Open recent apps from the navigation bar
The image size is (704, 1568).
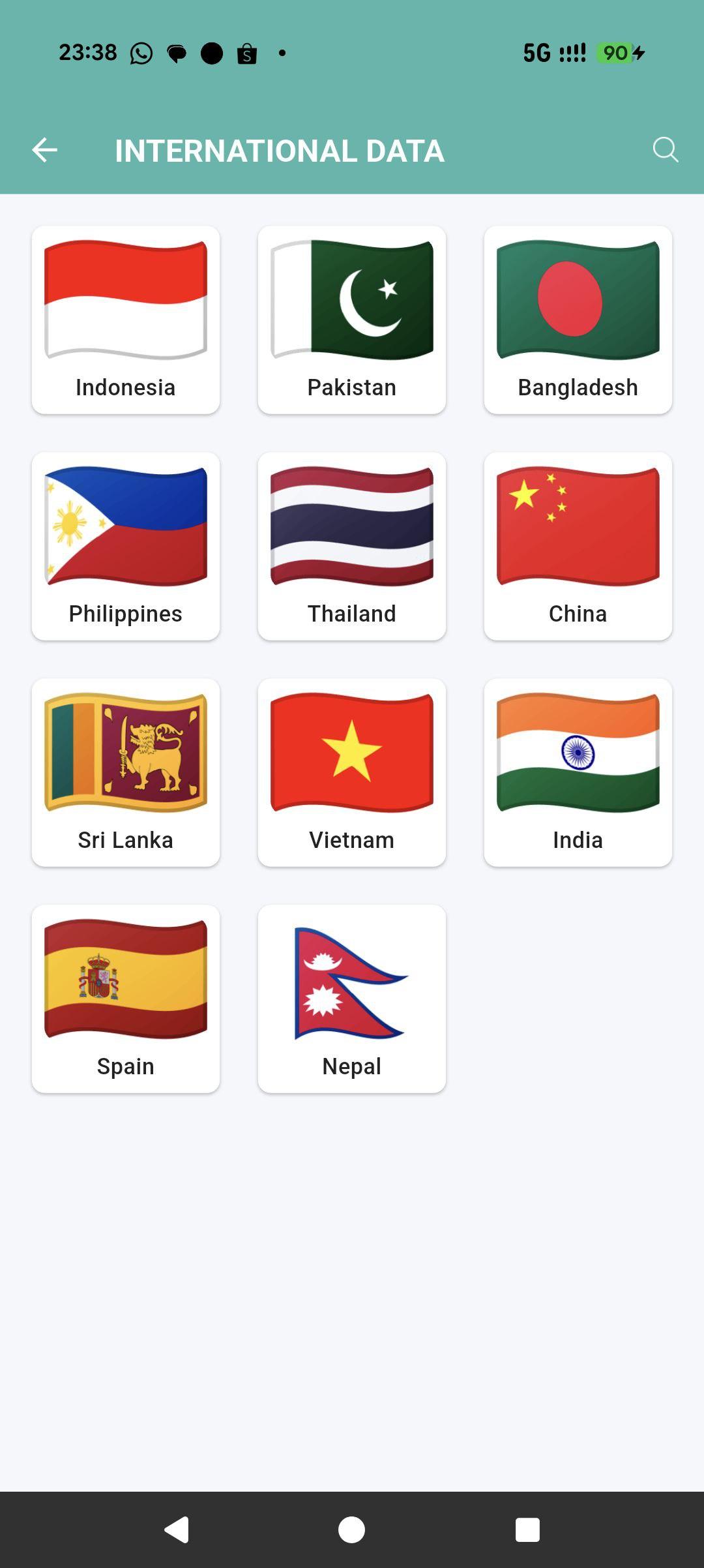[x=527, y=1530]
